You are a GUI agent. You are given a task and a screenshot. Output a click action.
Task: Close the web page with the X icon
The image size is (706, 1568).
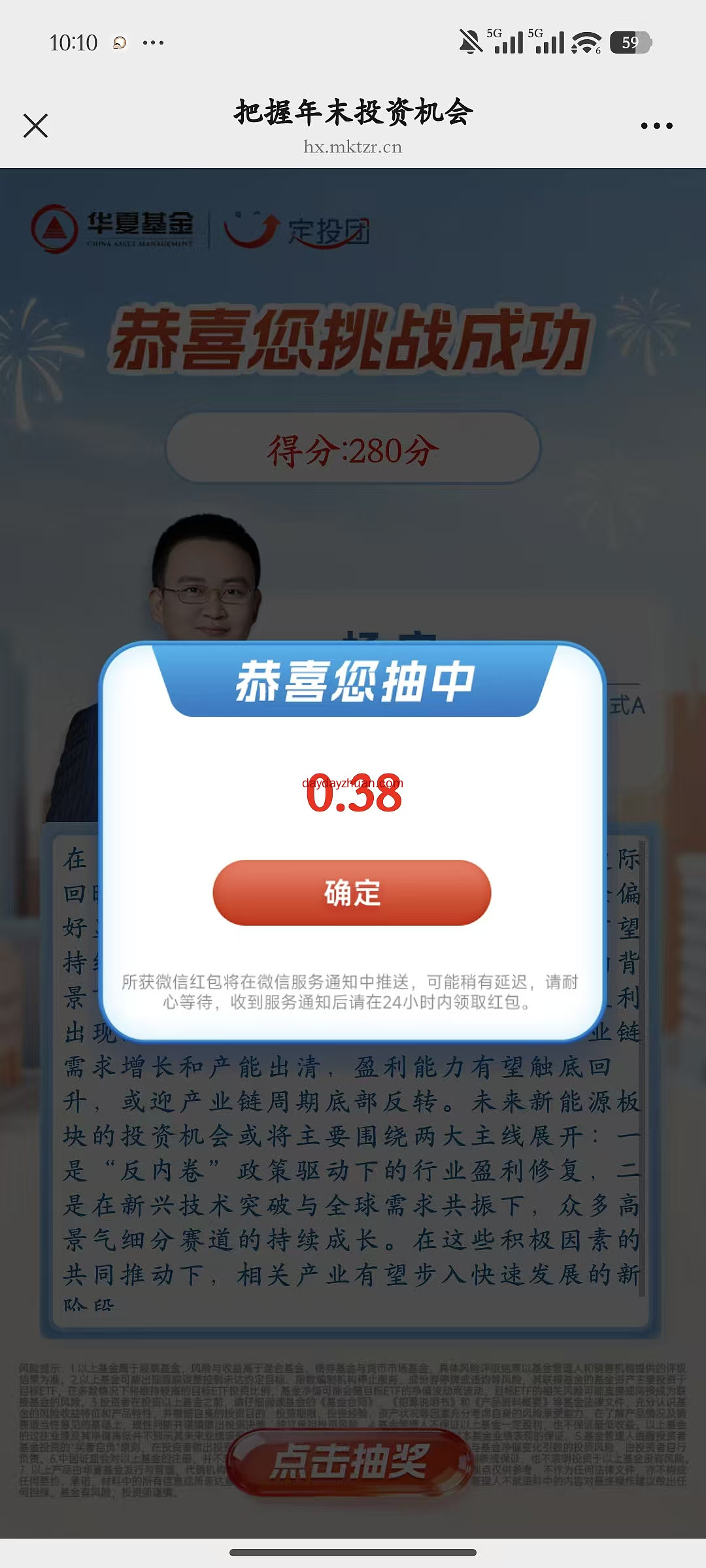35,125
